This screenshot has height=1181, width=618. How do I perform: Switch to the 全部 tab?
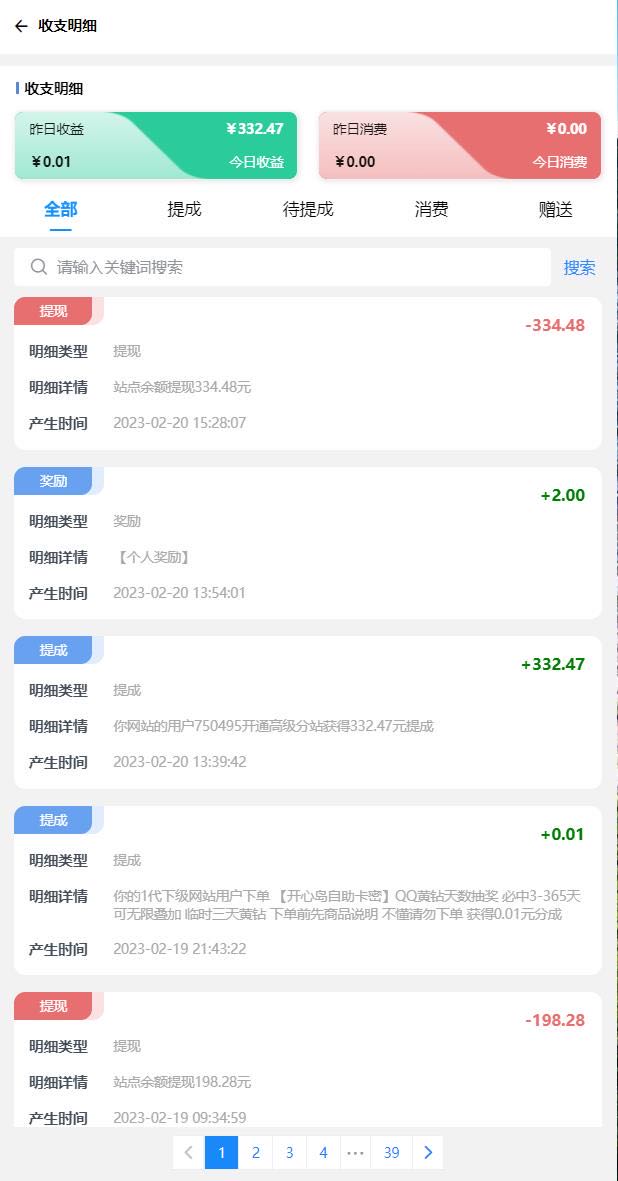coord(60,209)
